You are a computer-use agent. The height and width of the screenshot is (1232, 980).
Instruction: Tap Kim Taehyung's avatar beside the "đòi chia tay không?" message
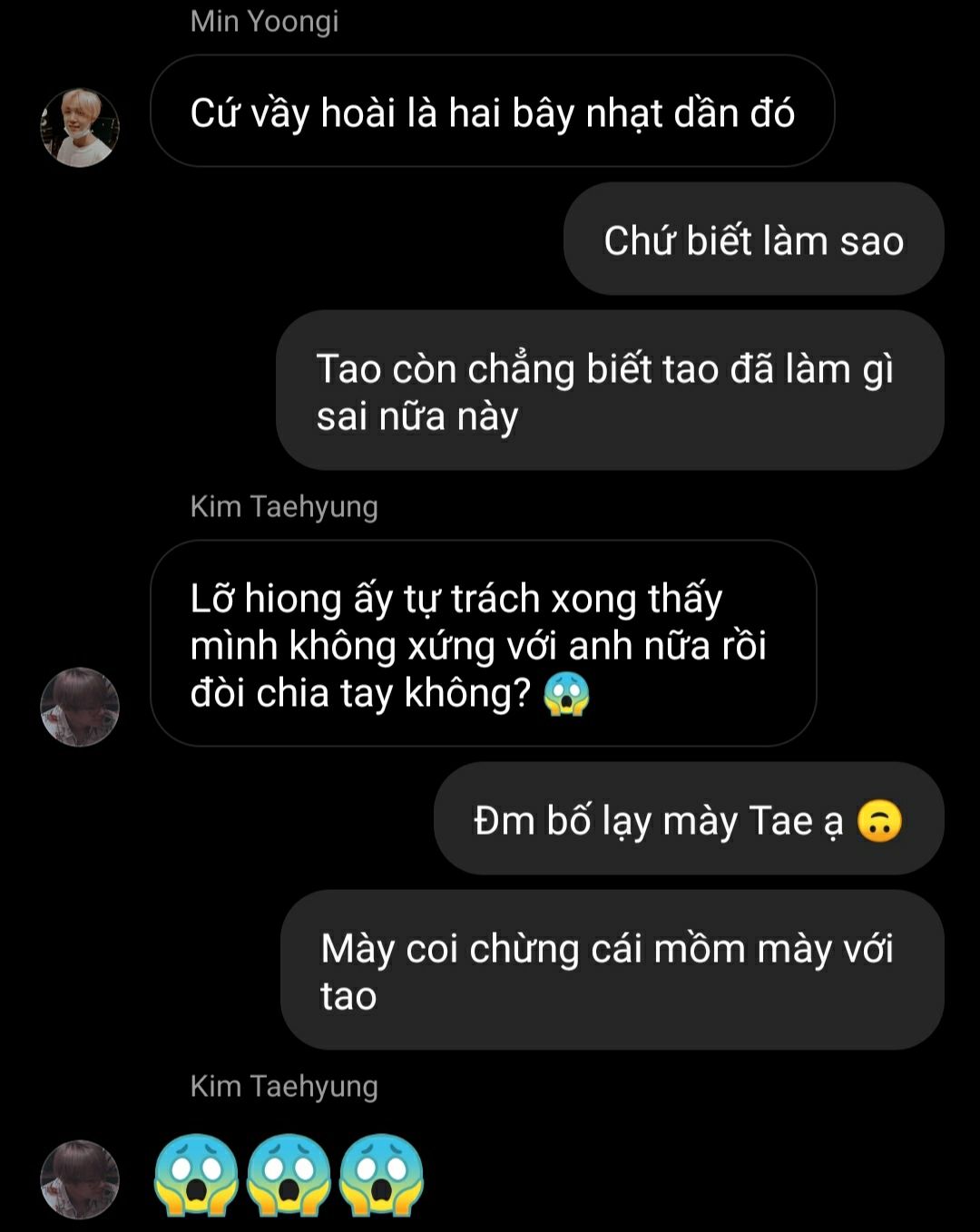80,707
